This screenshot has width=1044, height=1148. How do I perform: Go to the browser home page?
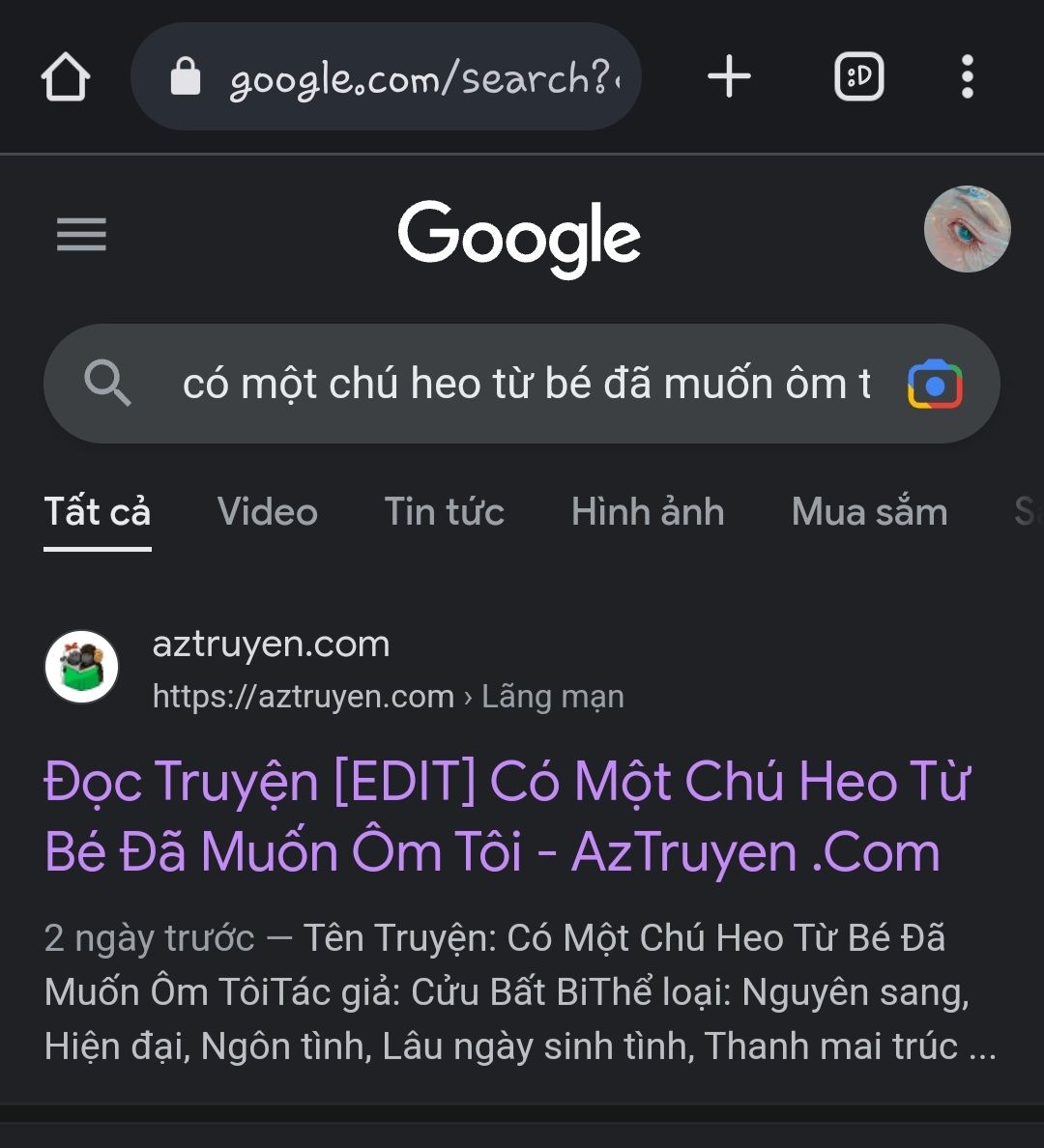click(66, 77)
